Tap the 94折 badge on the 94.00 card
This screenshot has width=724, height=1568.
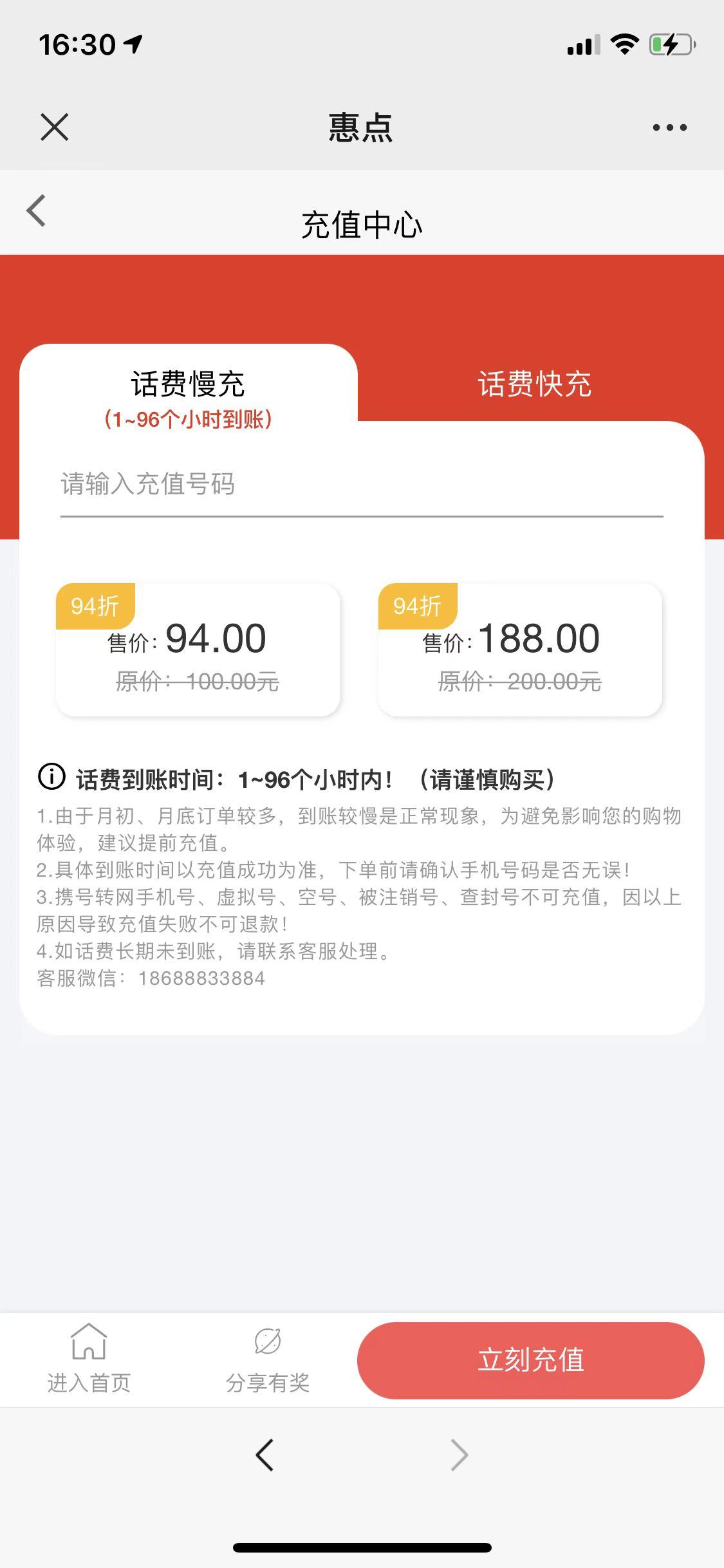95,604
